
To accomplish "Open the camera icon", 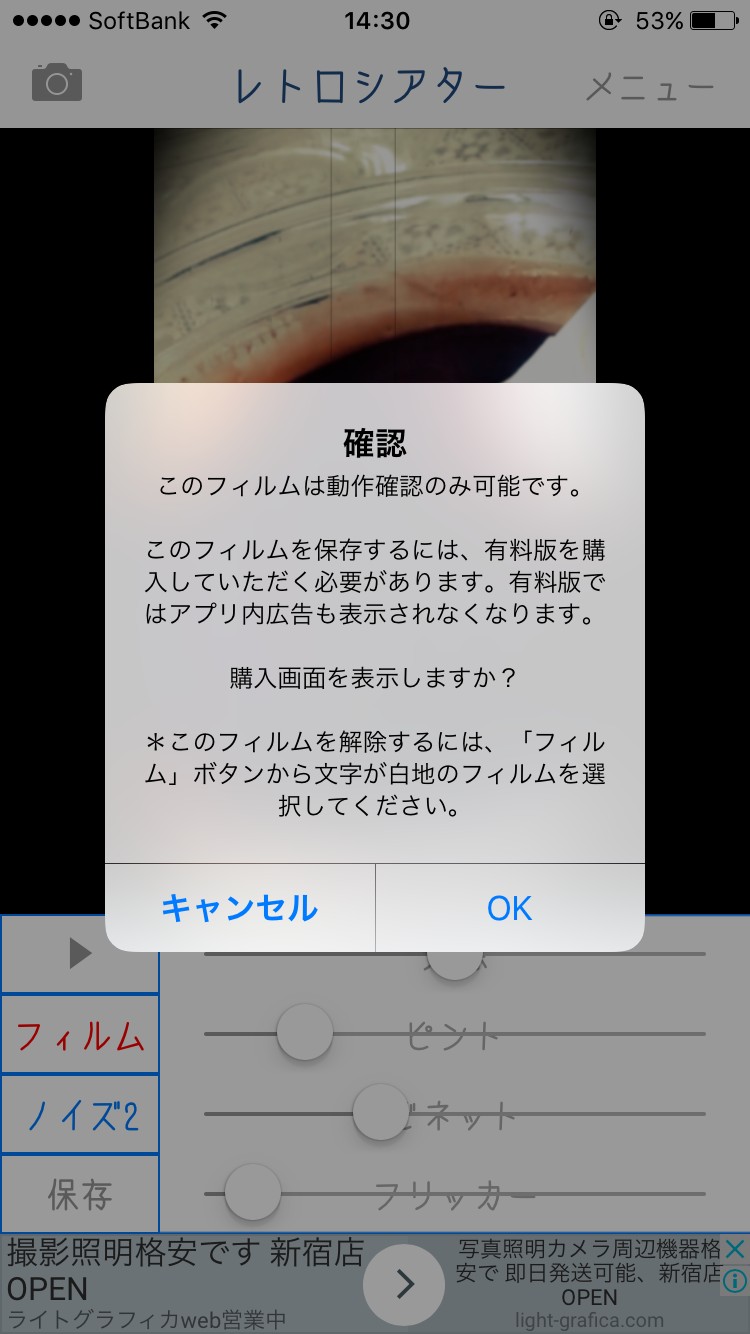I will pyautogui.click(x=57, y=83).
